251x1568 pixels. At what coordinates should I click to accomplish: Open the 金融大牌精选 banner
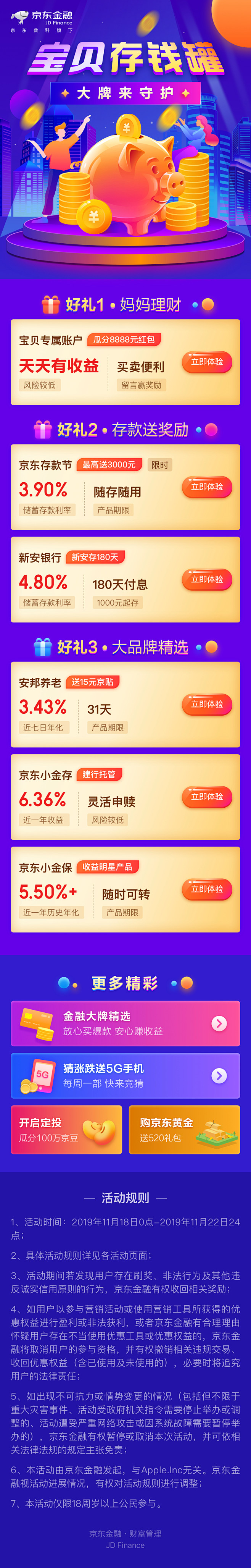125,1023
